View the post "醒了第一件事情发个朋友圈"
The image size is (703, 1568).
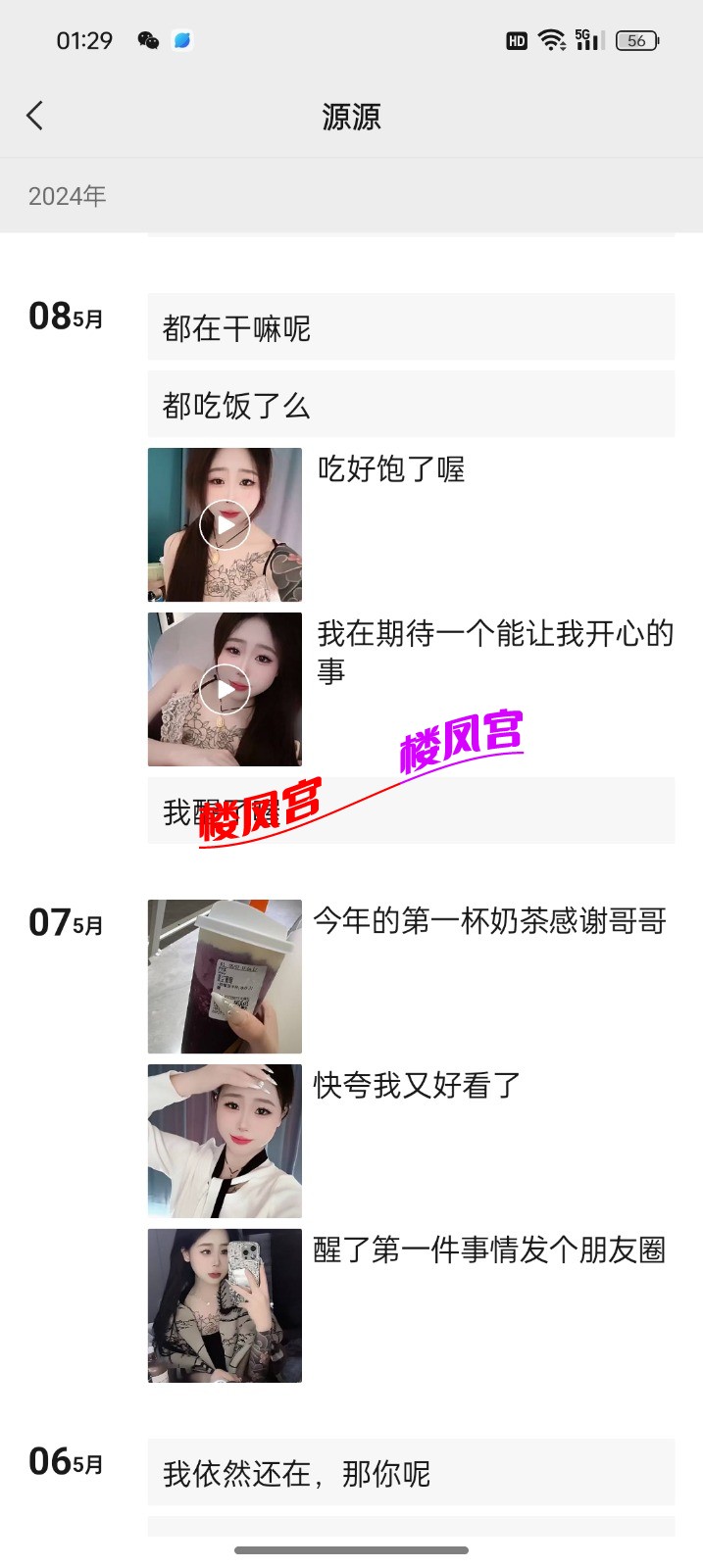click(225, 1306)
